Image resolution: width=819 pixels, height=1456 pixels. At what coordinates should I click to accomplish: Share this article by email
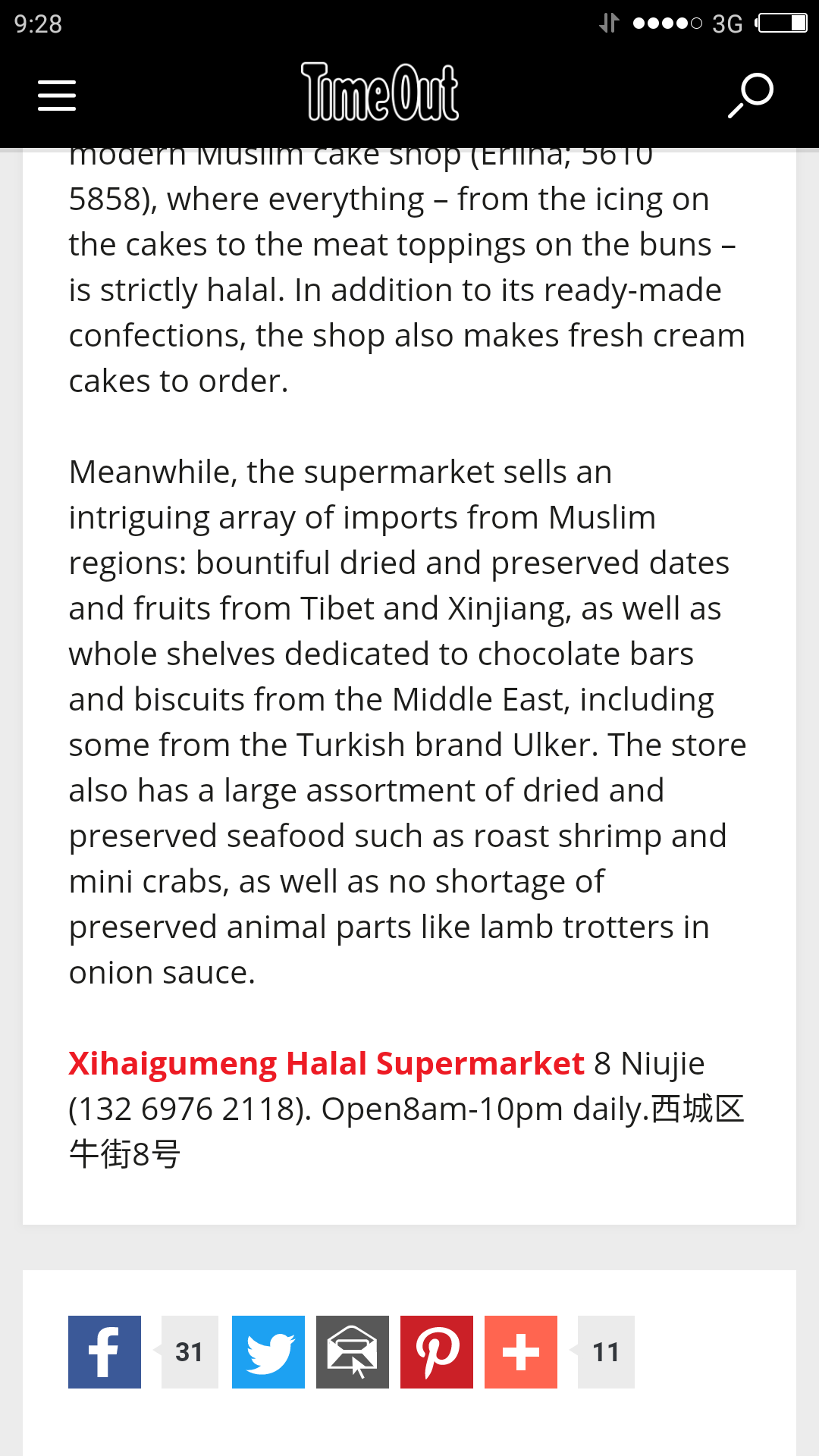(353, 1352)
